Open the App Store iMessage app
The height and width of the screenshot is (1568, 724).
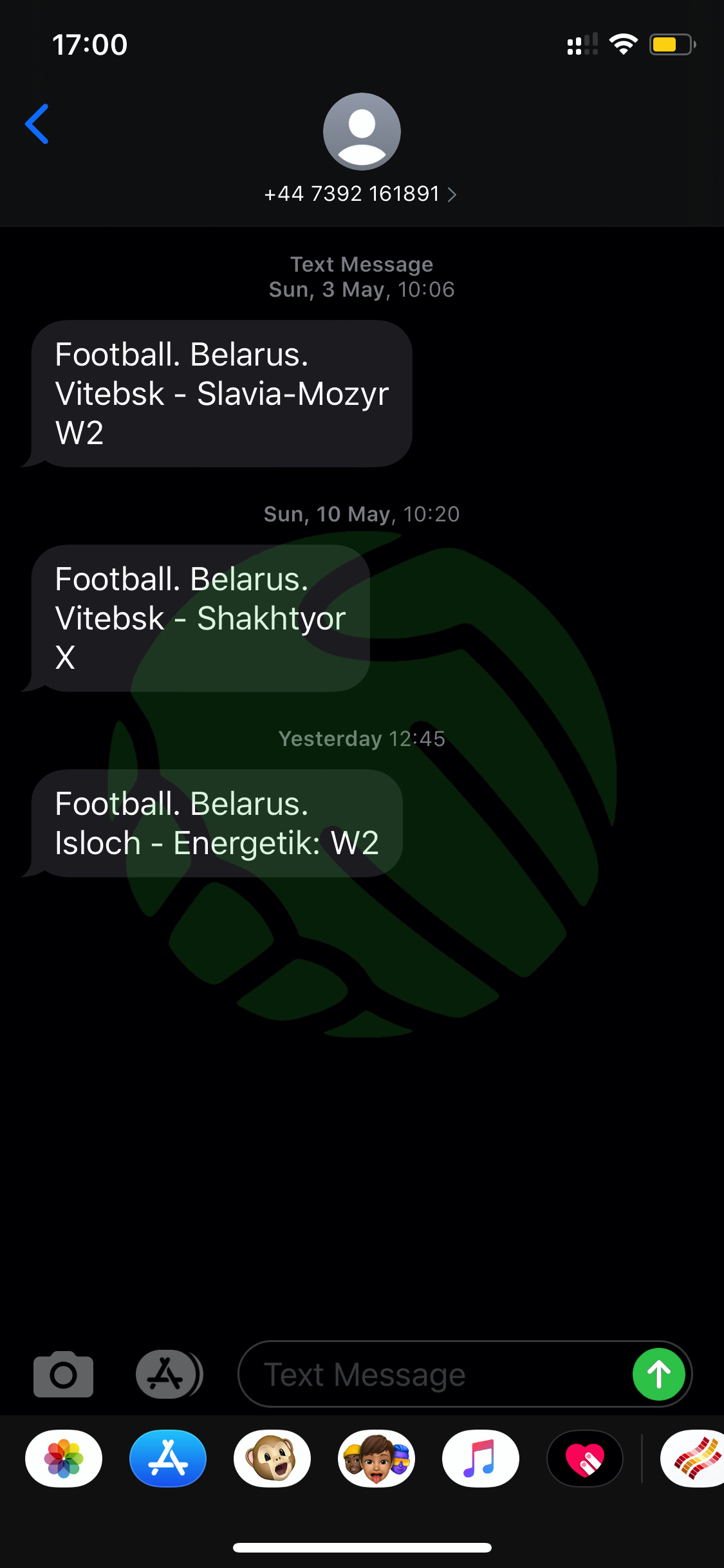pyautogui.click(x=168, y=1459)
